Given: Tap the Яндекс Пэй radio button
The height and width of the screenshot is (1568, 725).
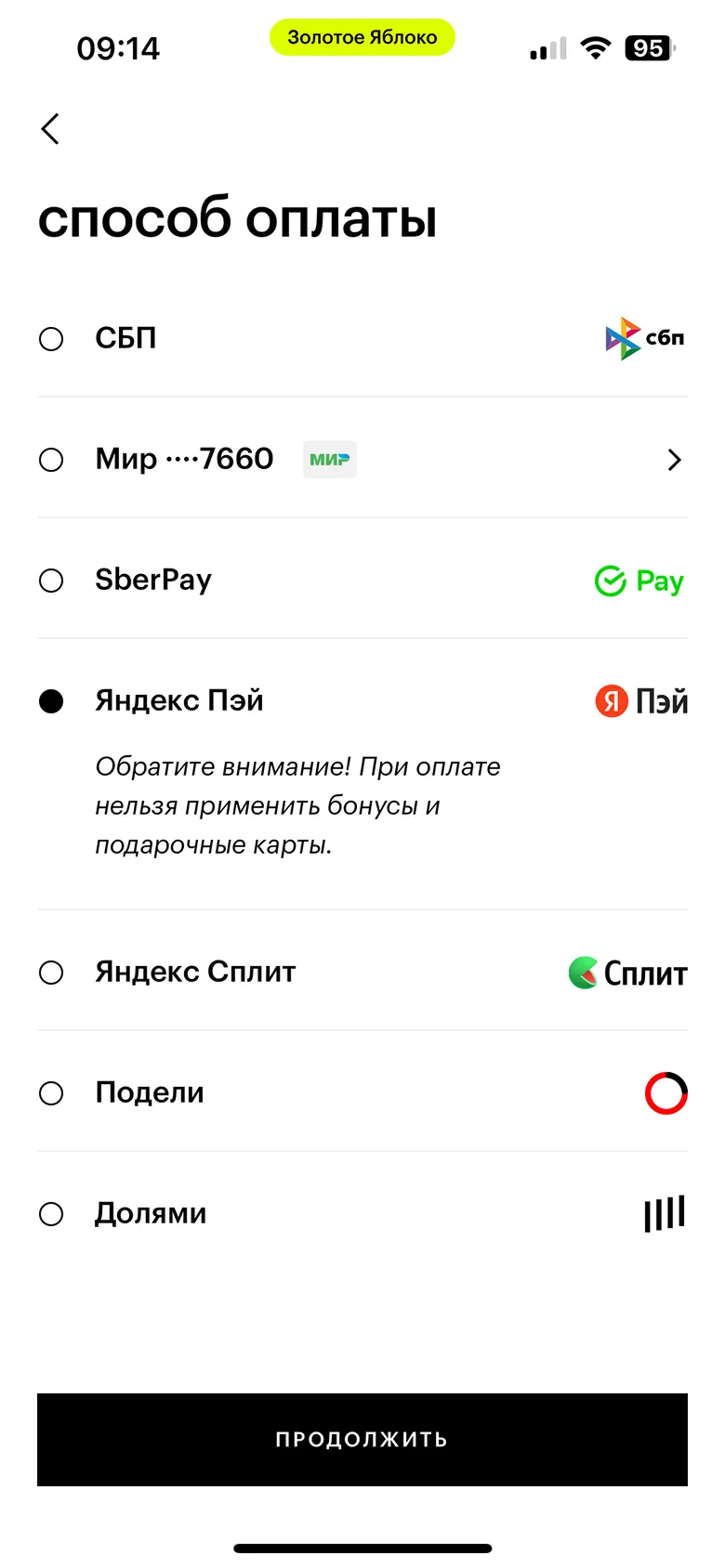Looking at the screenshot, I should point(51,701).
